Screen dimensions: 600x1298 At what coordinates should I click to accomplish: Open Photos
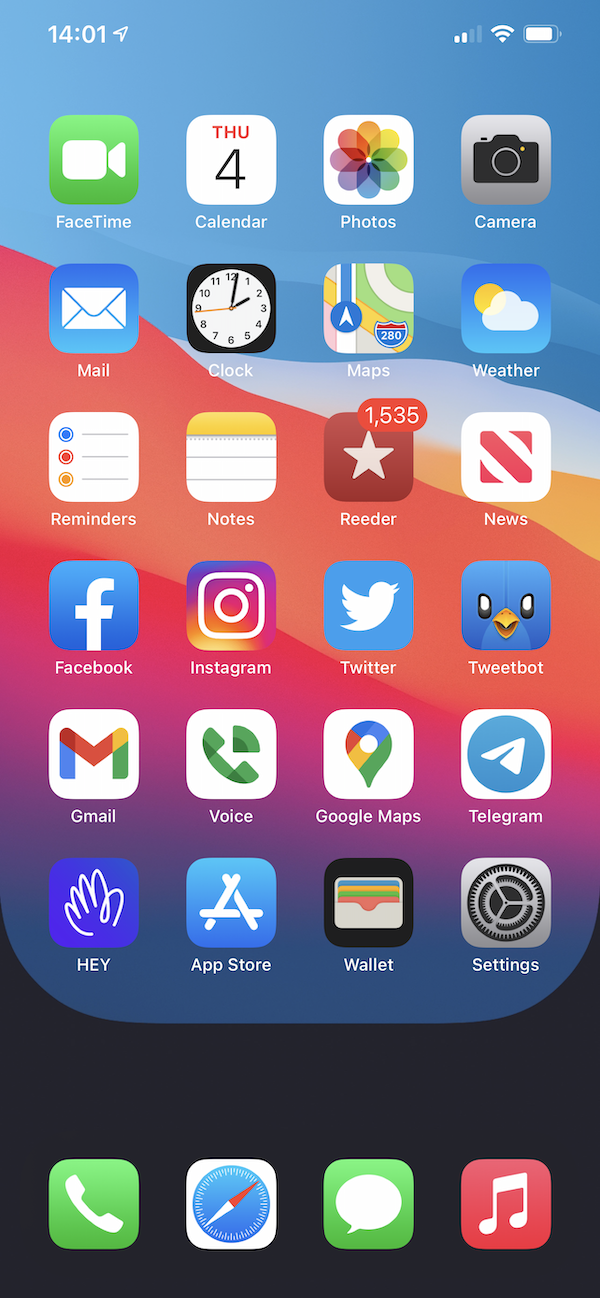click(368, 160)
